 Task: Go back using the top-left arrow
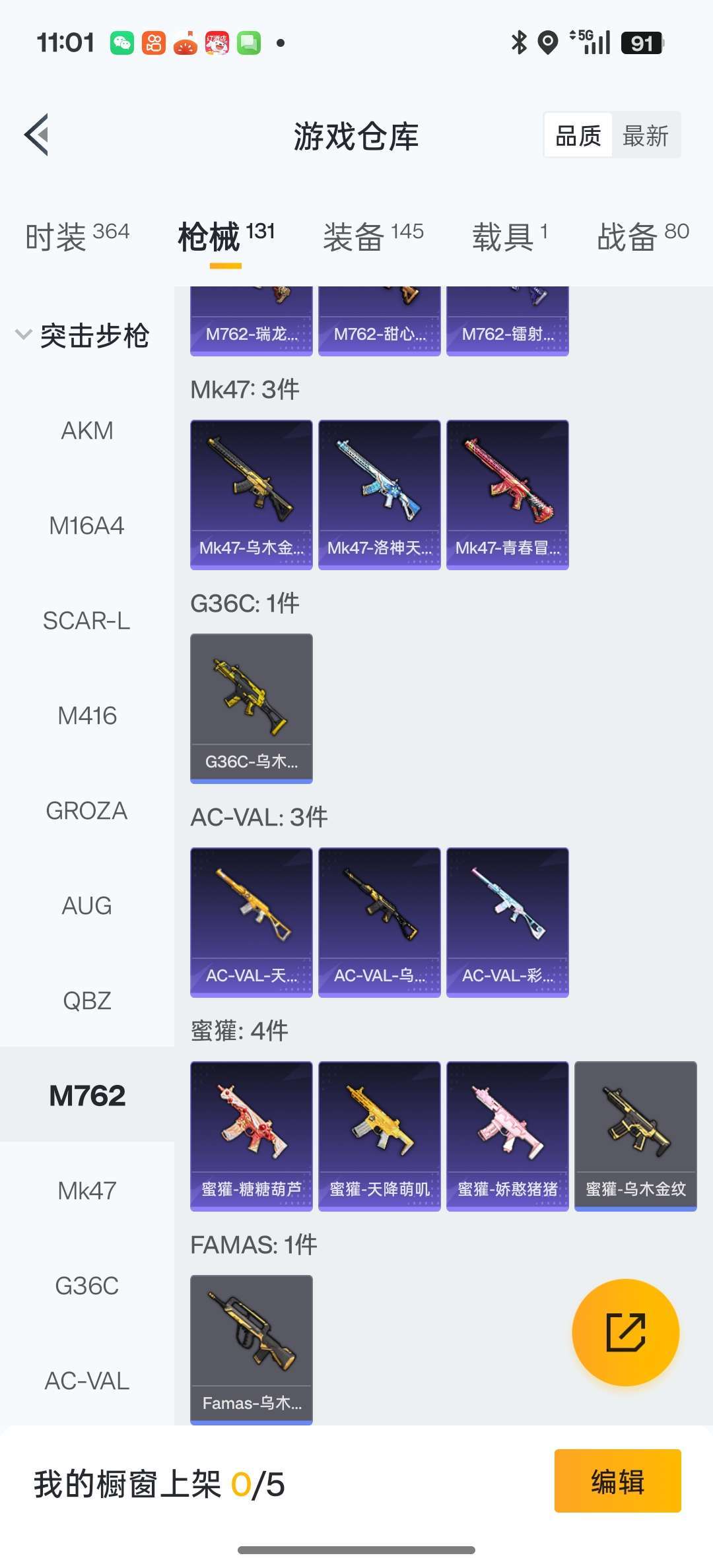click(37, 135)
